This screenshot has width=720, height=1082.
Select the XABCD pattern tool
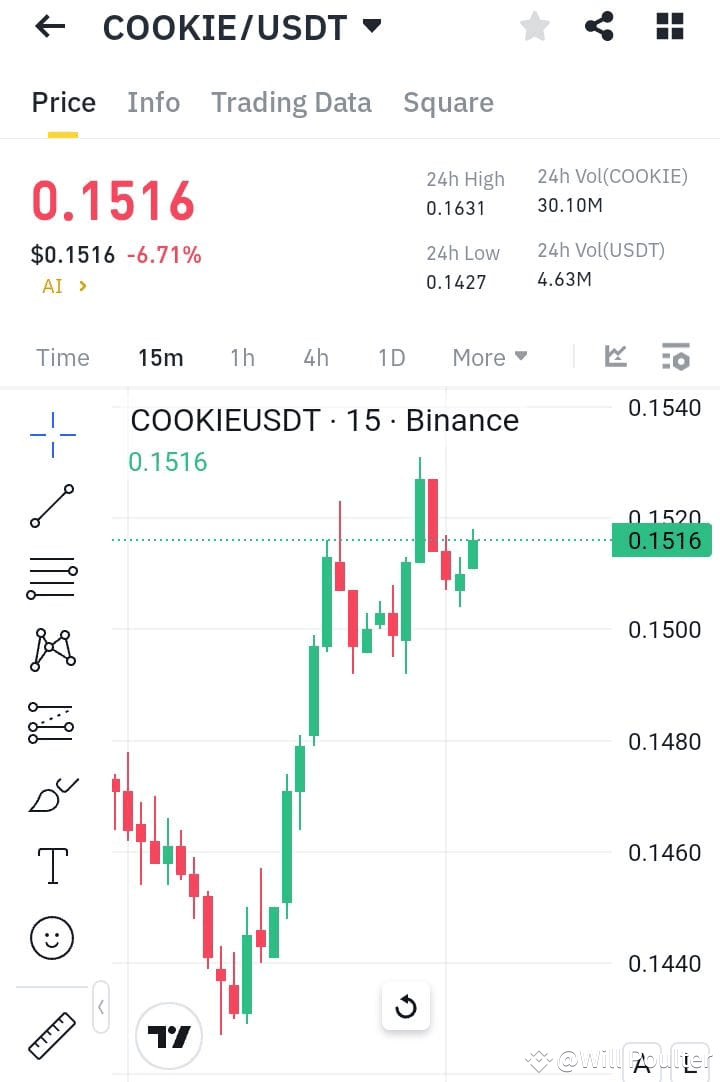coord(51,650)
